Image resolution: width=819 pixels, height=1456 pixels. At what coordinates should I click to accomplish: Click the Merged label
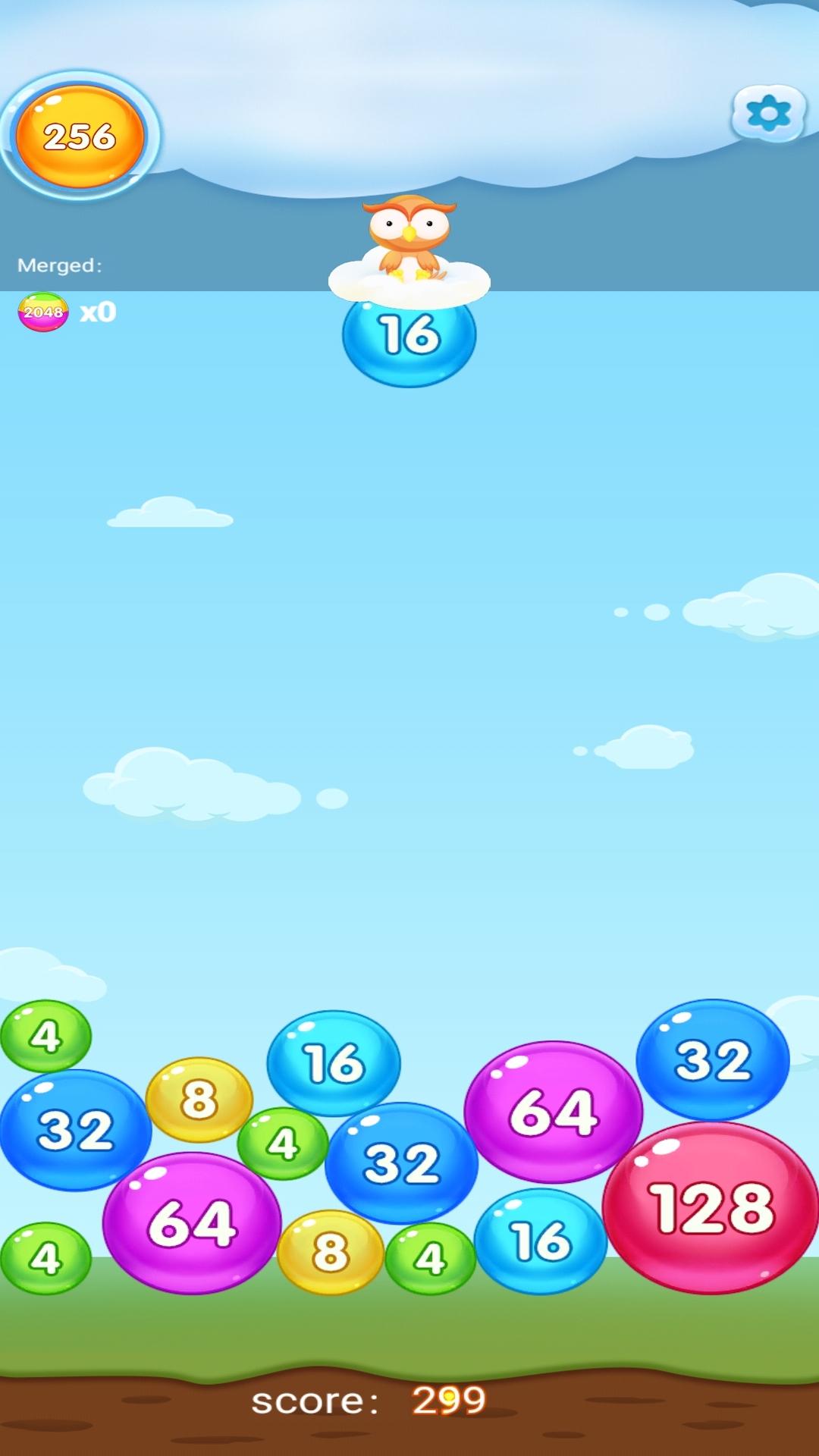(58, 265)
